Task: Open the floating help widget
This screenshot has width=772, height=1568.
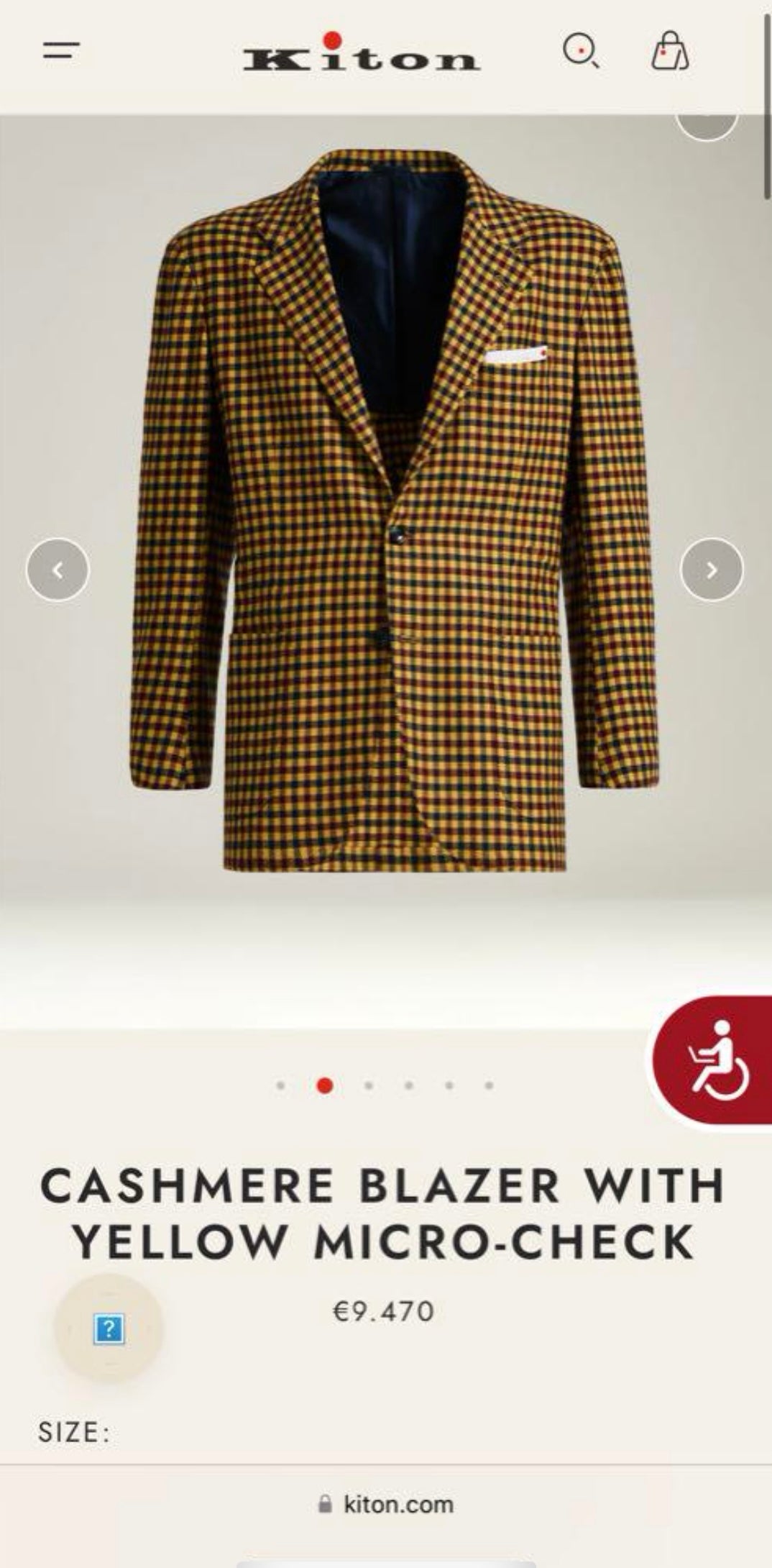Action: [109, 1328]
